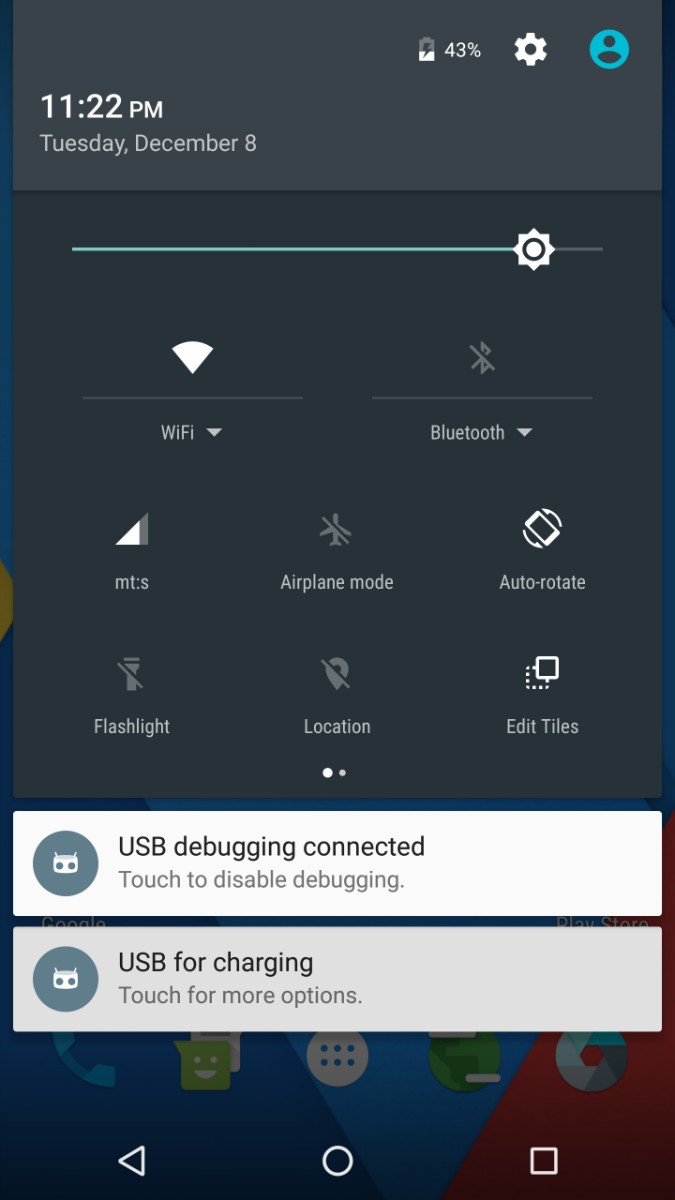Screen dimensions: 675x1200
Task: Turn on Bluetooth via its icon
Action: coord(482,358)
